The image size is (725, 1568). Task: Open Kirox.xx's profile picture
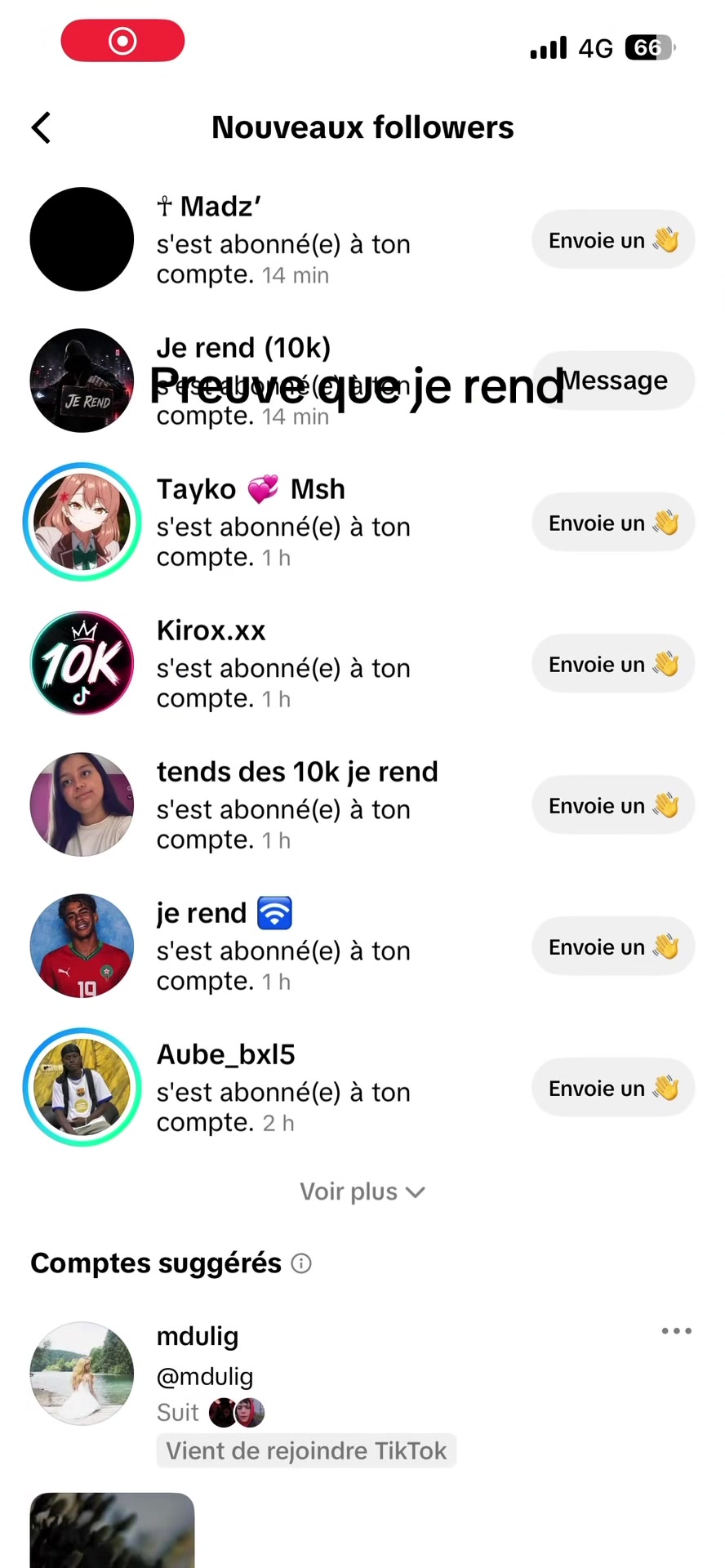point(82,663)
